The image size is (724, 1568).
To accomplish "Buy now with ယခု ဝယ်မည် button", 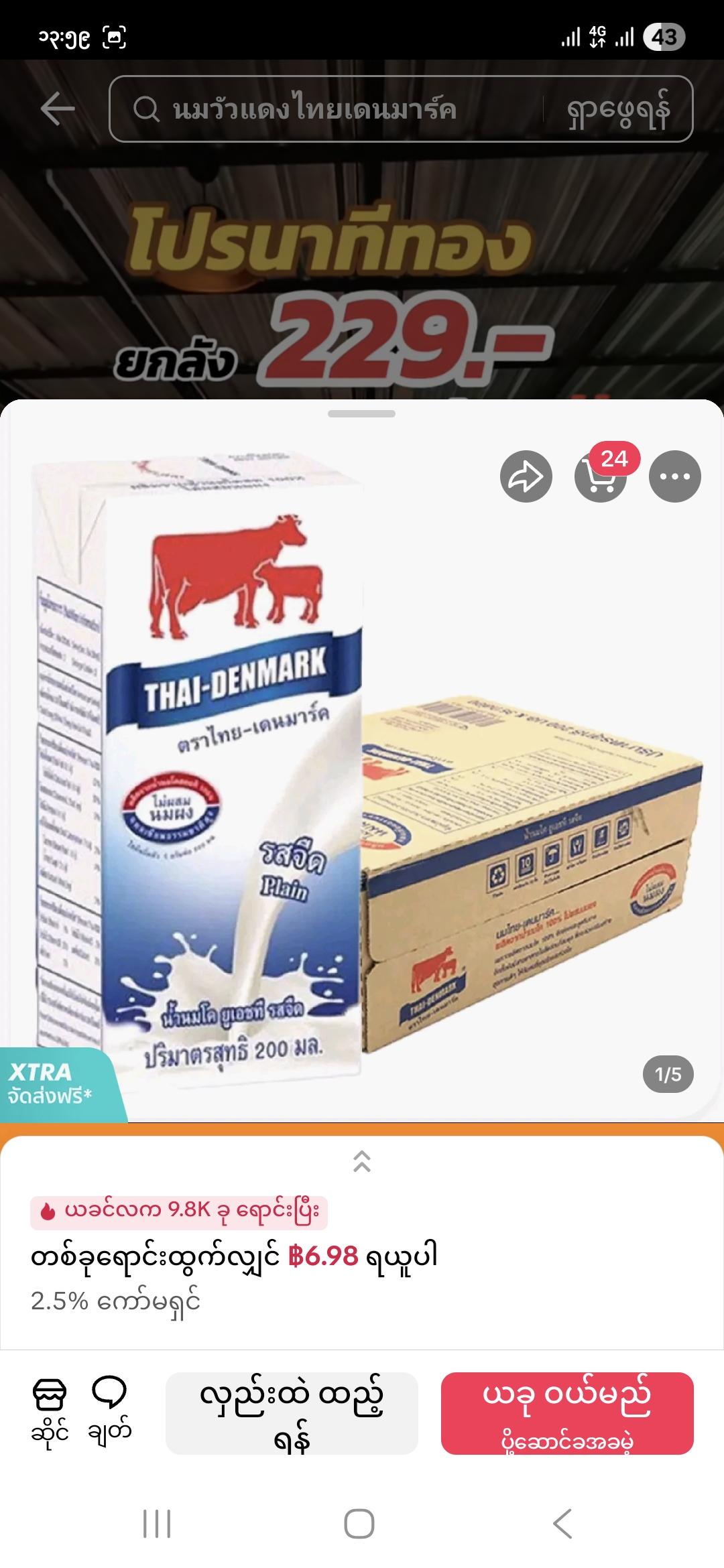I will click(567, 1413).
